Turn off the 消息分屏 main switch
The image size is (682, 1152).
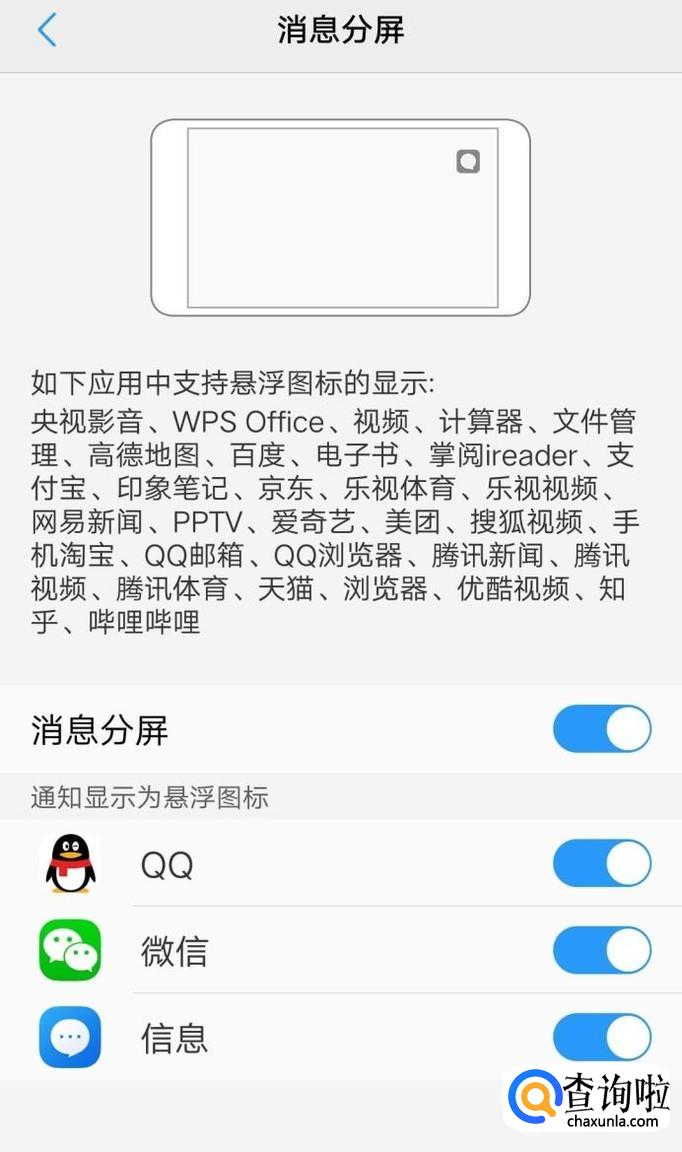602,729
